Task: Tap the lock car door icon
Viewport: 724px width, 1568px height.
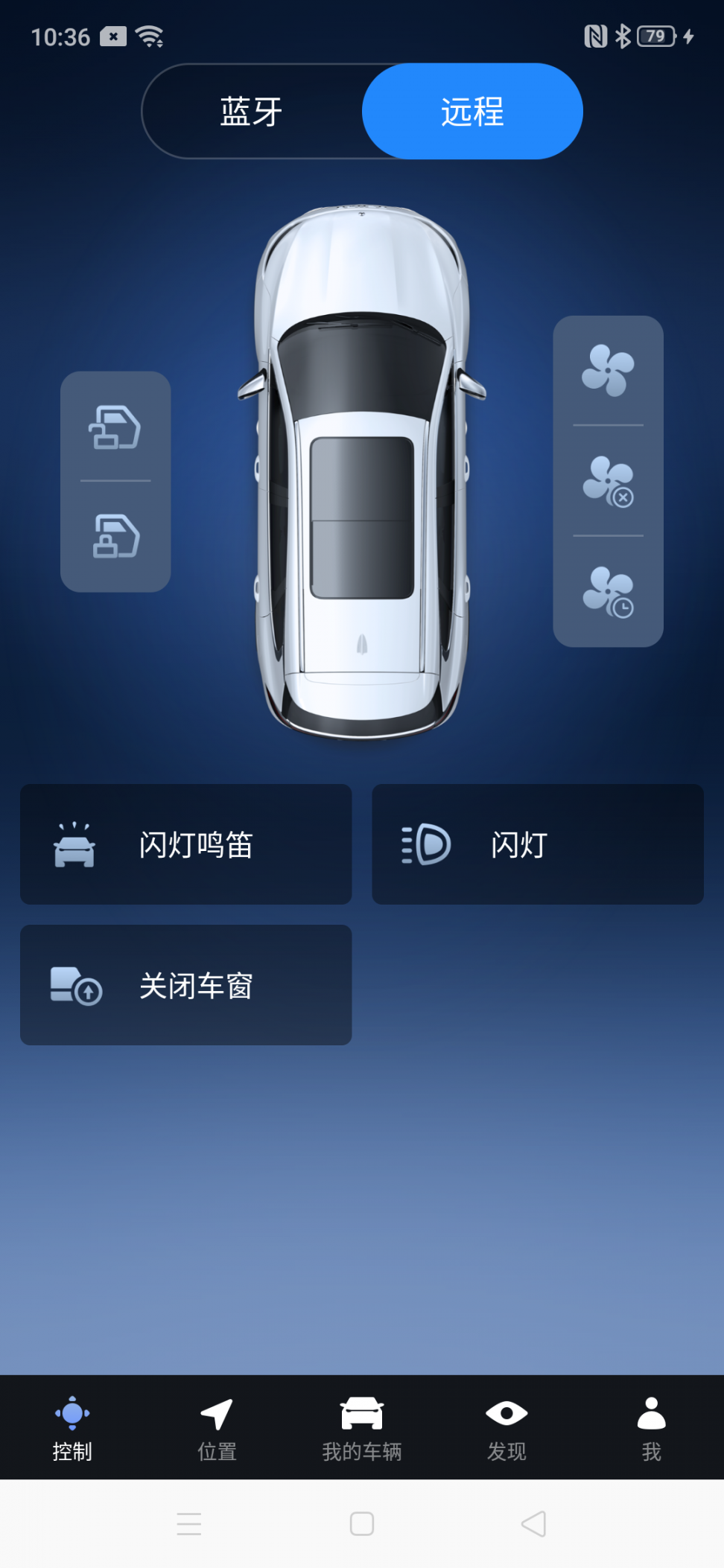Action: pos(115,537)
